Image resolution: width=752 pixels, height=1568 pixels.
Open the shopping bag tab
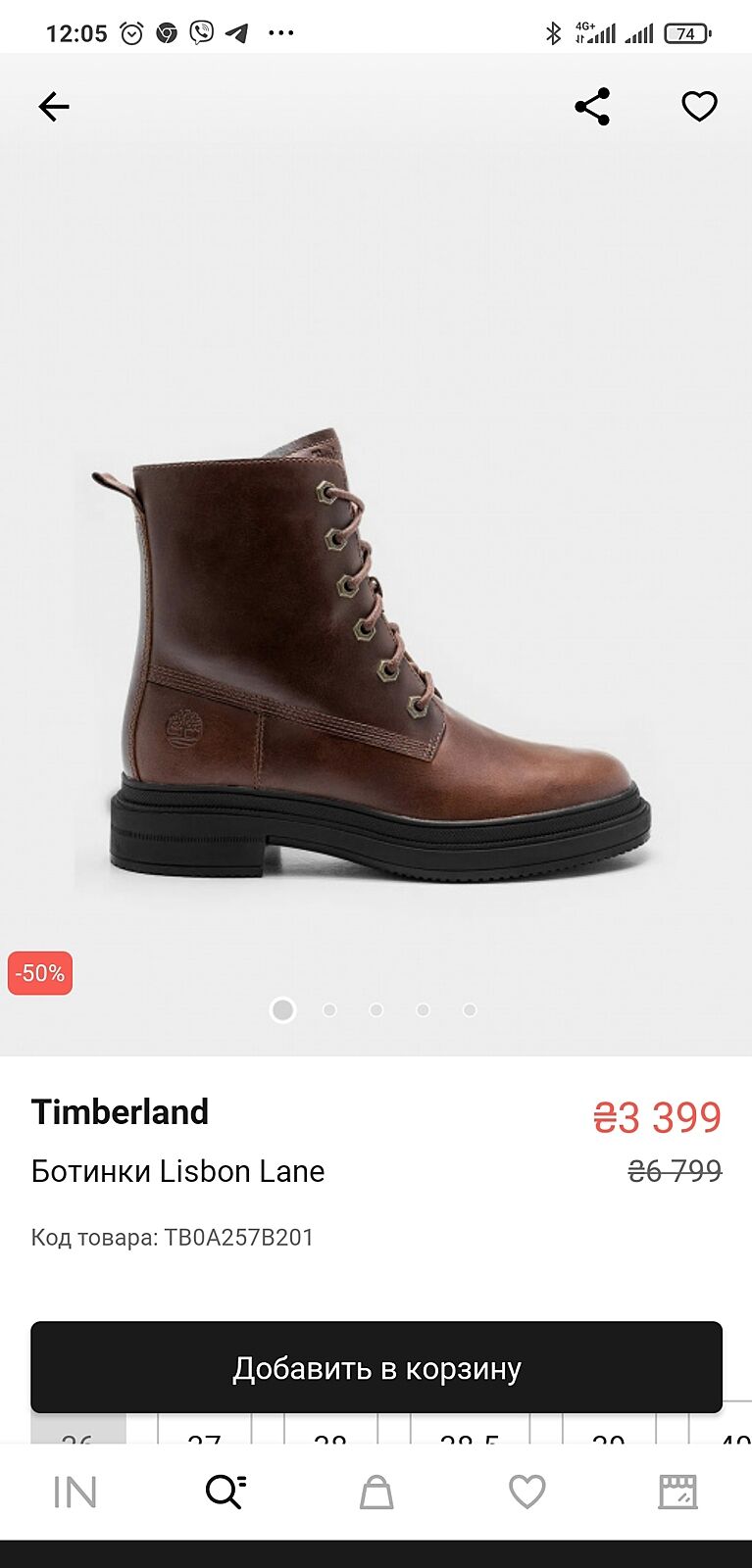376,1493
